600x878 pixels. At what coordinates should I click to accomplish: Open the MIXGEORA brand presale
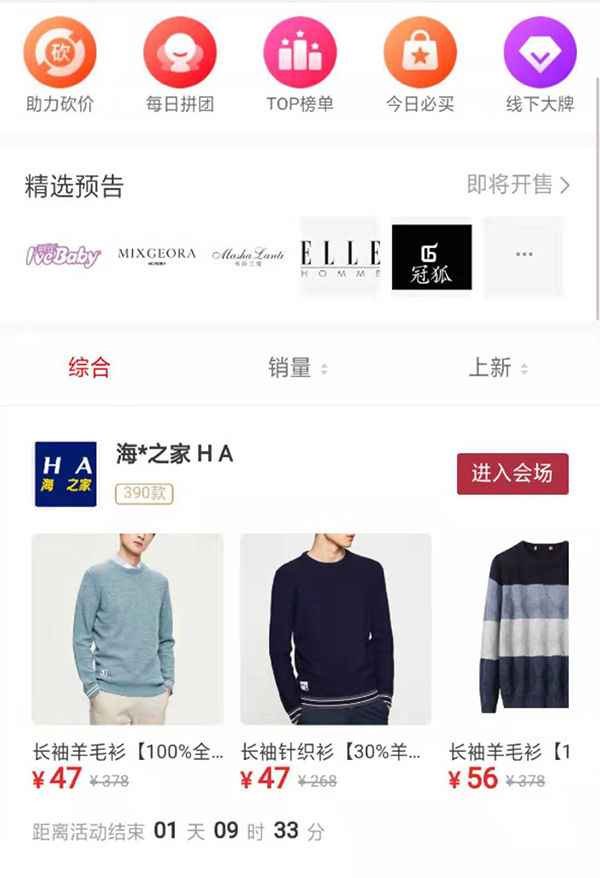157,255
